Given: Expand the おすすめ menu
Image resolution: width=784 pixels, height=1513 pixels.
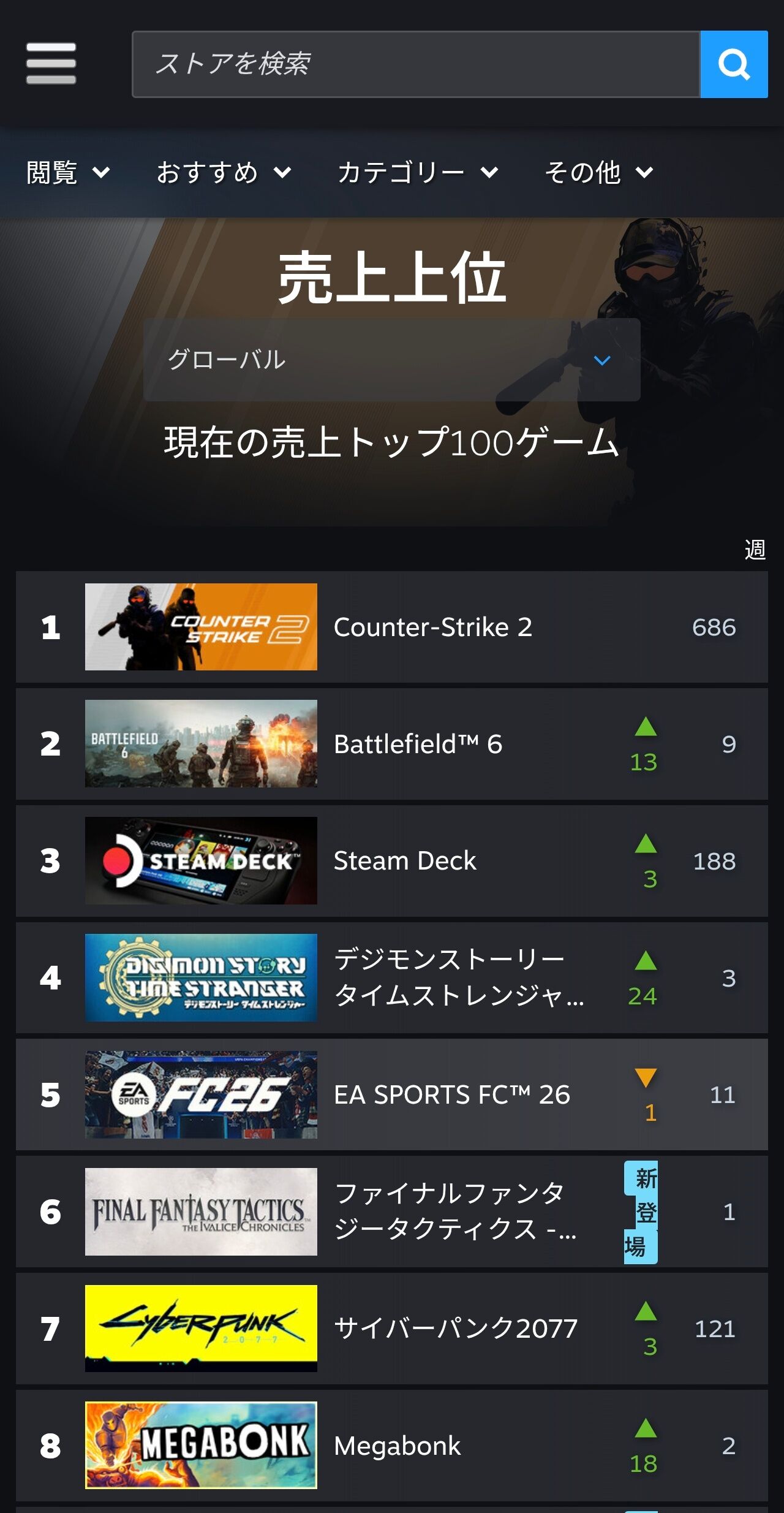Looking at the screenshot, I should (x=224, y=173).
